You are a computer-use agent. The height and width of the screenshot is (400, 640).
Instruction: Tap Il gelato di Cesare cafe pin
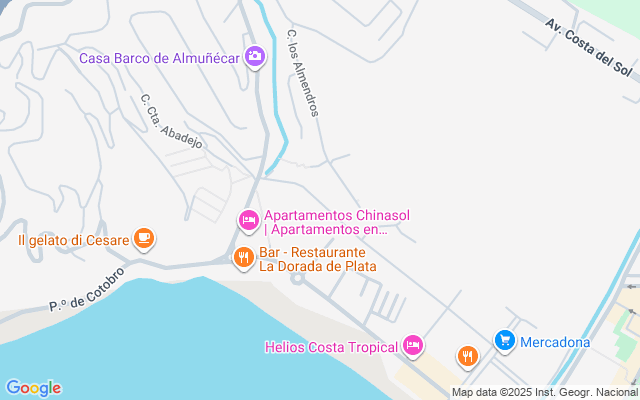pos(145,239)
